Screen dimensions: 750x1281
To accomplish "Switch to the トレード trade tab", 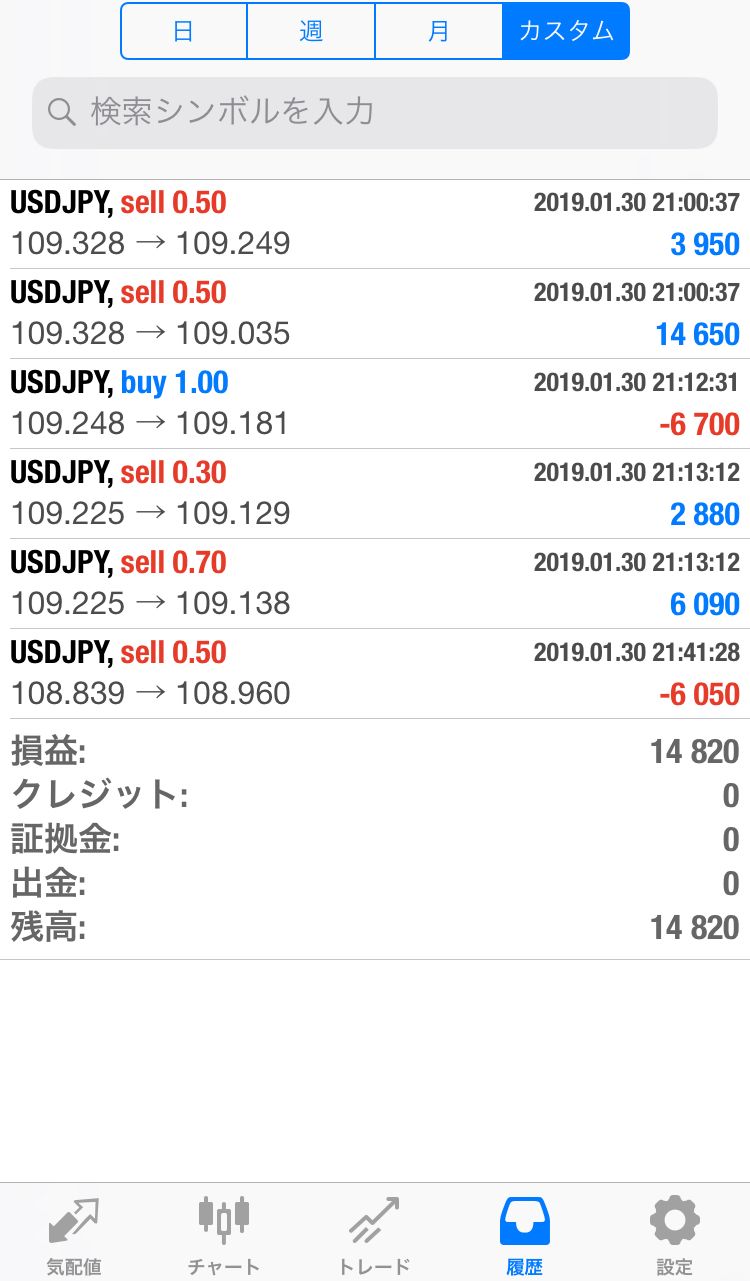I will (374, 1234).
